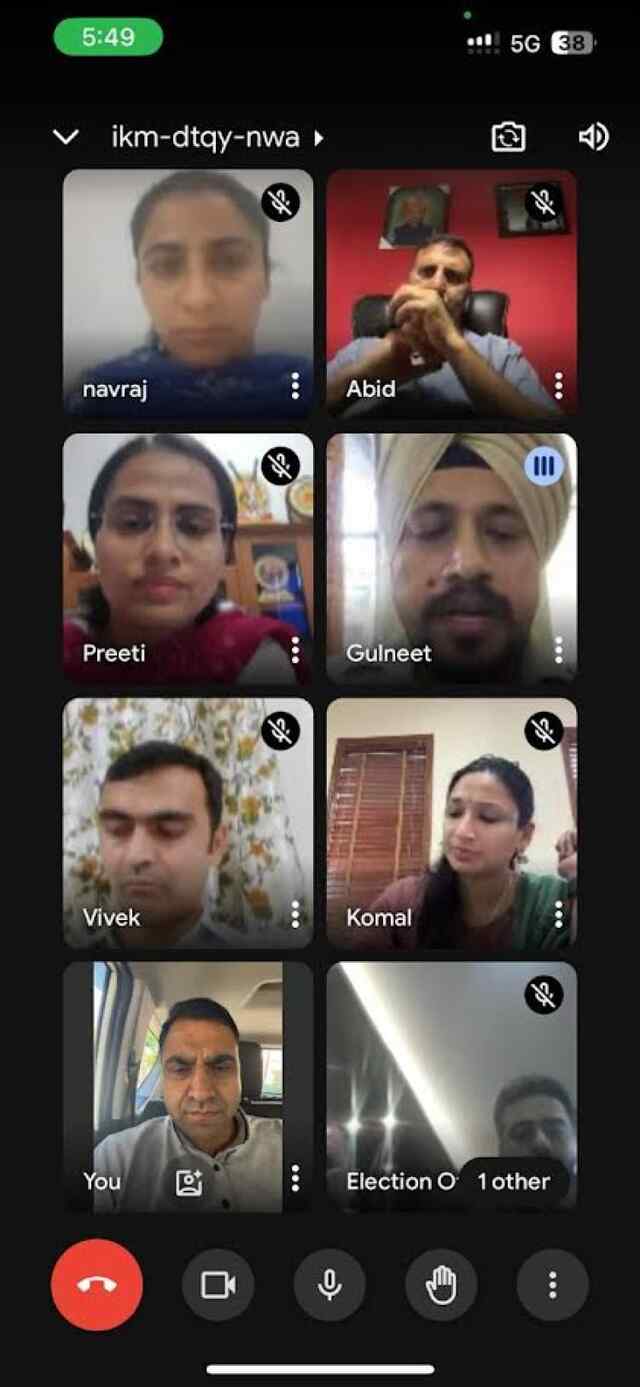Turn off the camera

pyautogui.click(x=218, y=1285)
